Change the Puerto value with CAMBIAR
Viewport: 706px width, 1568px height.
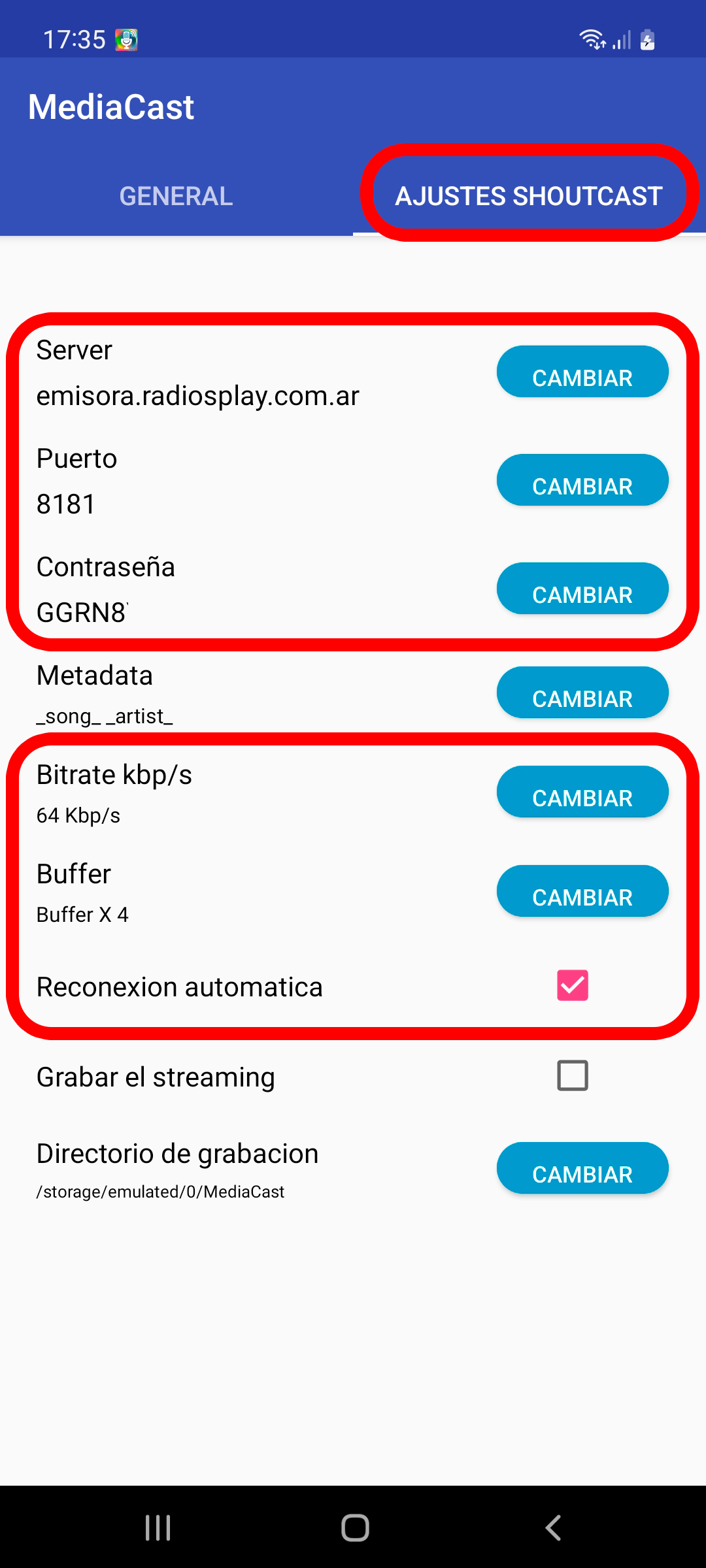click(582, 480)
